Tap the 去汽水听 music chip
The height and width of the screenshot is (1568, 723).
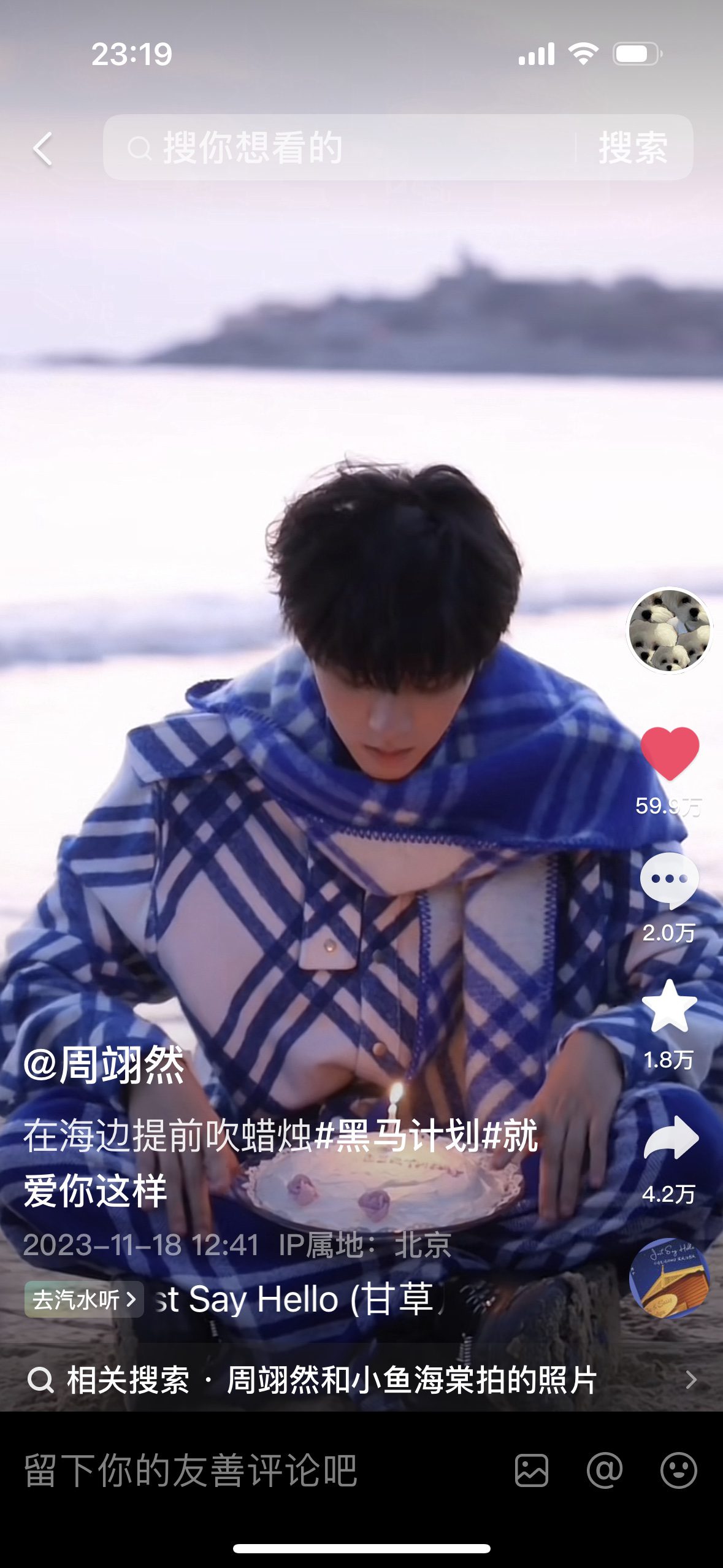tap(84, 1299)
